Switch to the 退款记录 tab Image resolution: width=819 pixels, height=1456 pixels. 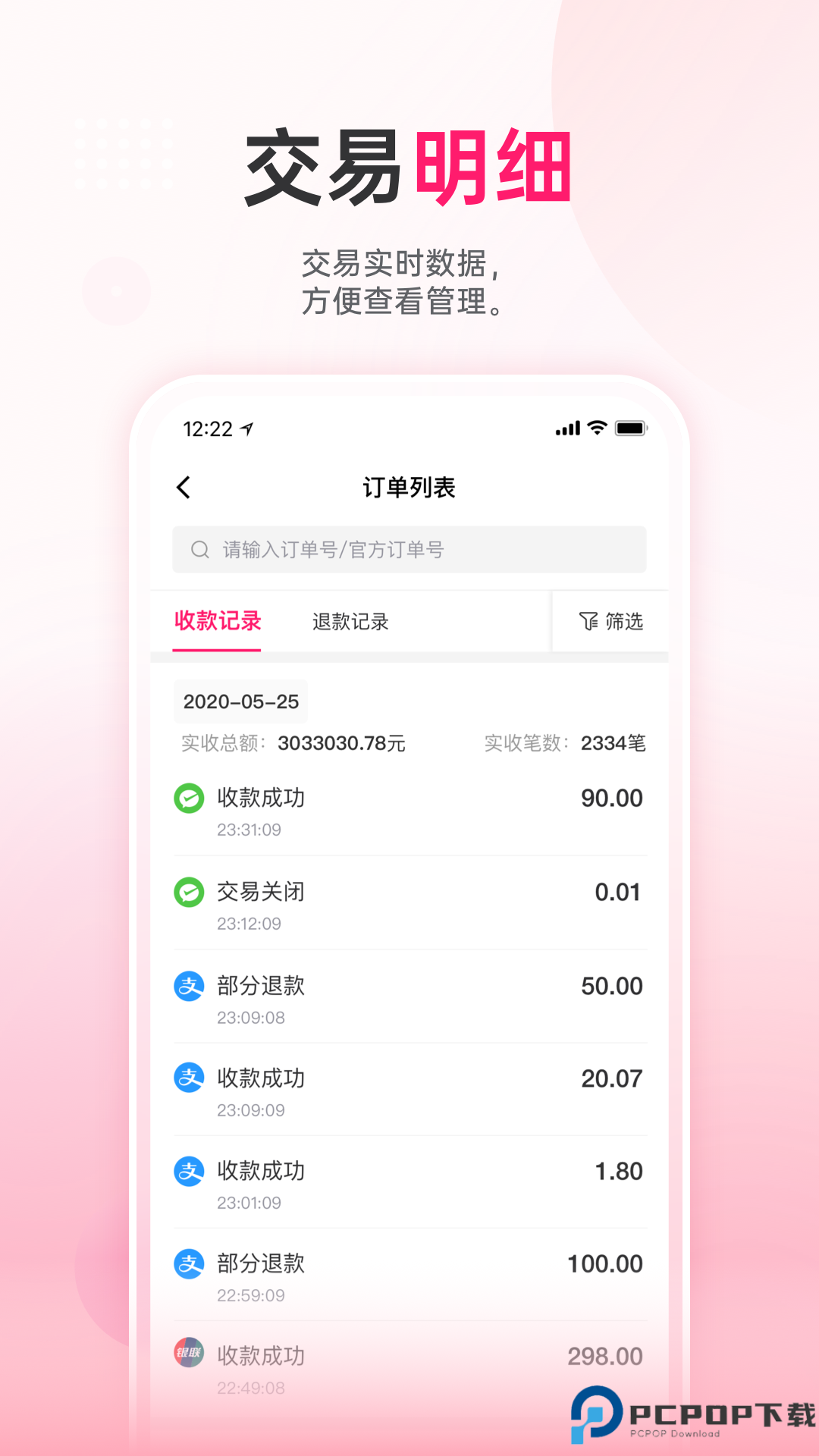(x=350, y=622)
